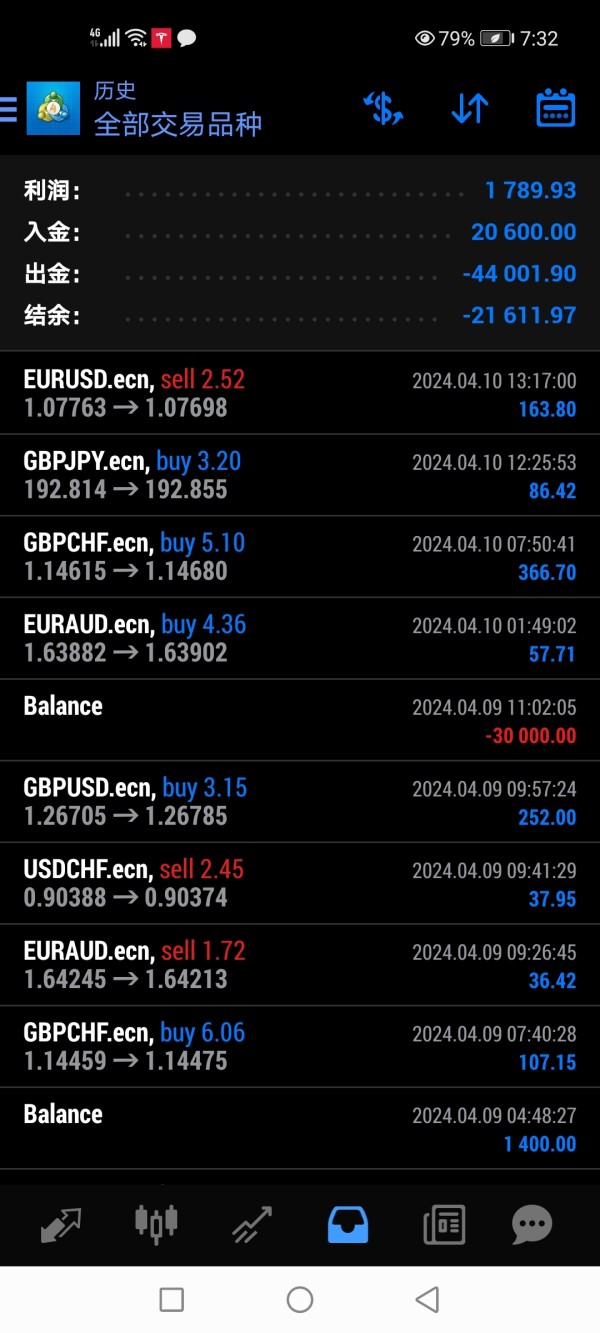This screenshot has height=1333, width=600.
Task: Choose history date range calendar
Action: coord(555,108)
